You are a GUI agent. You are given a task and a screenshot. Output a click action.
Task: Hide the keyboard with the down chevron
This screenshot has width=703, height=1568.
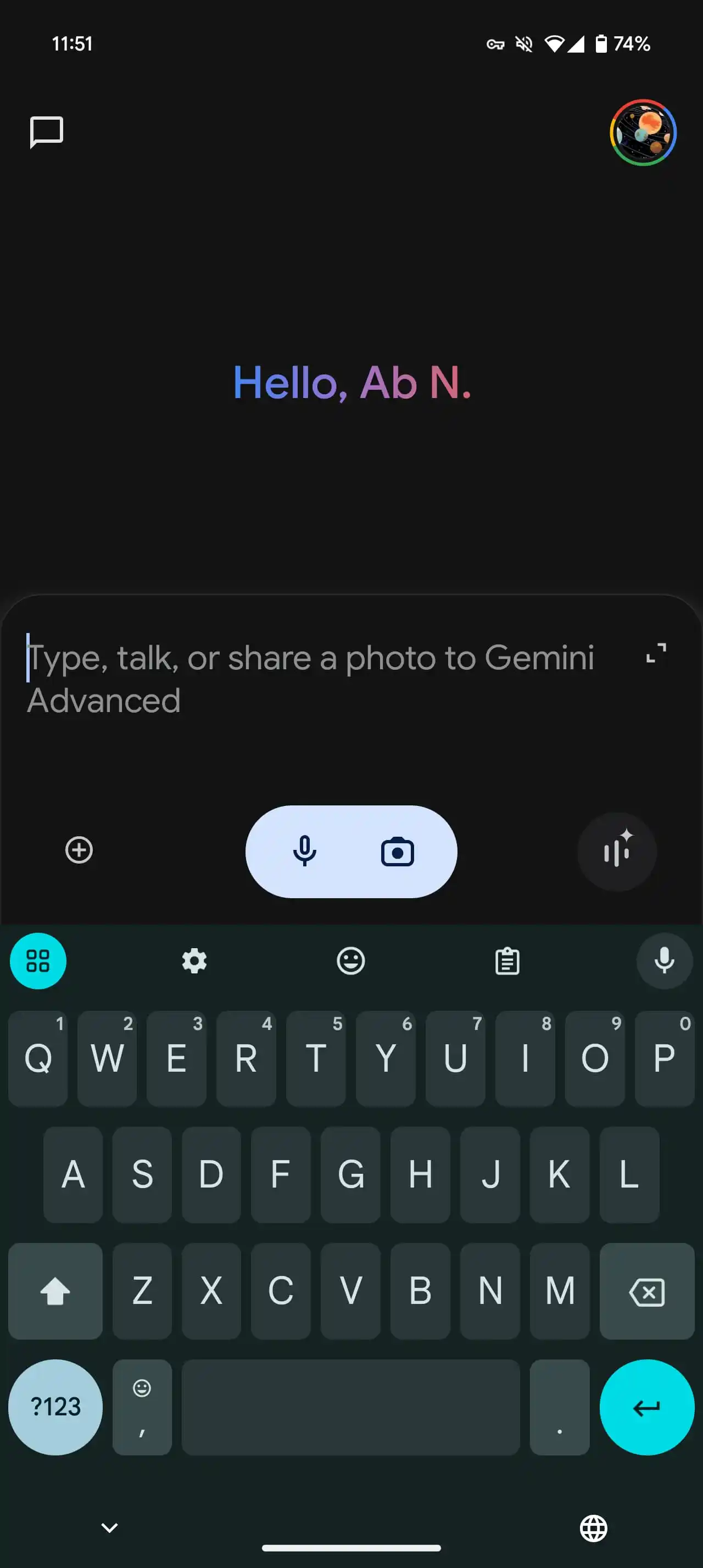click(109, 1527)
